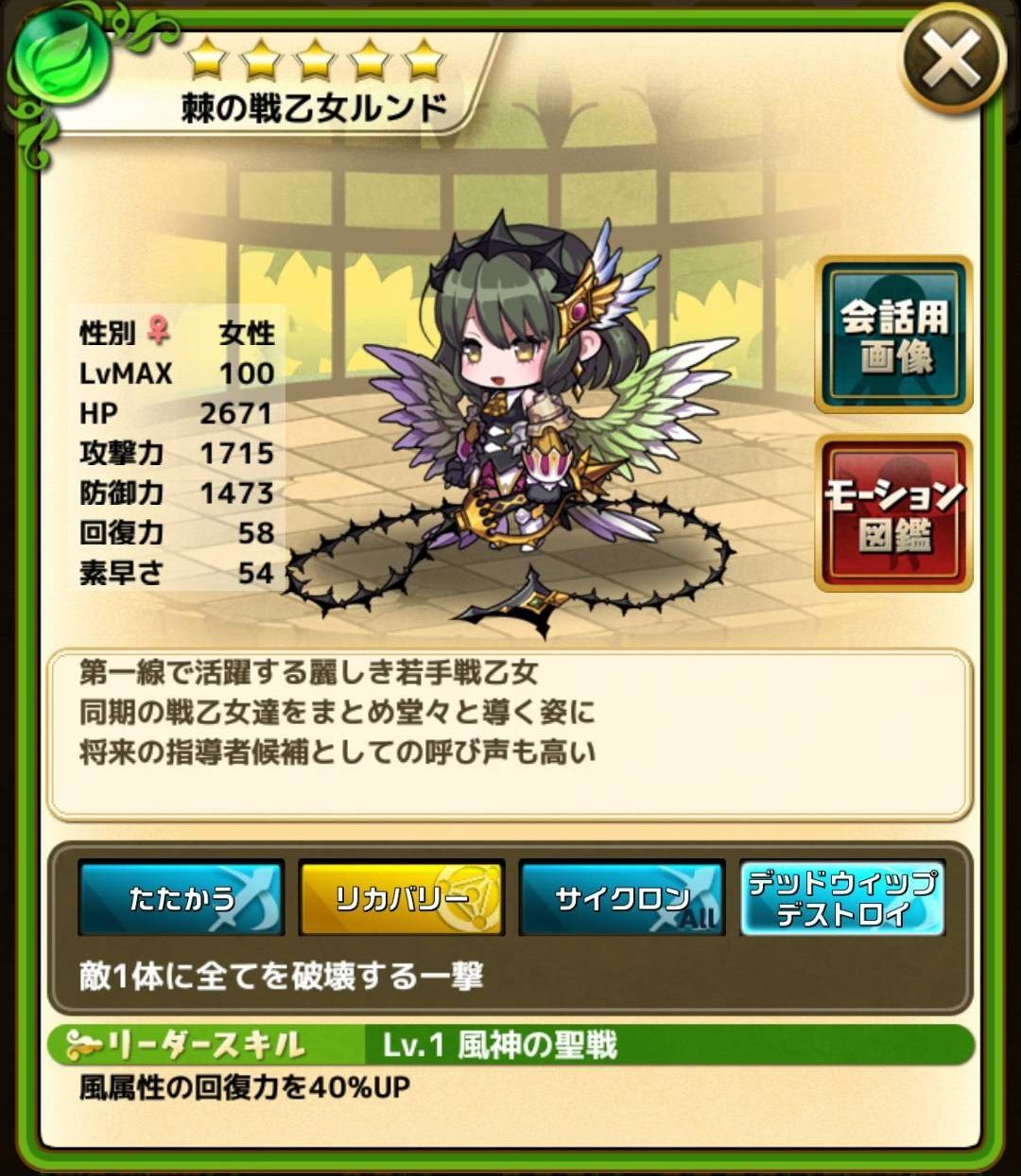Select the リカバリー skill

[402, 897]
